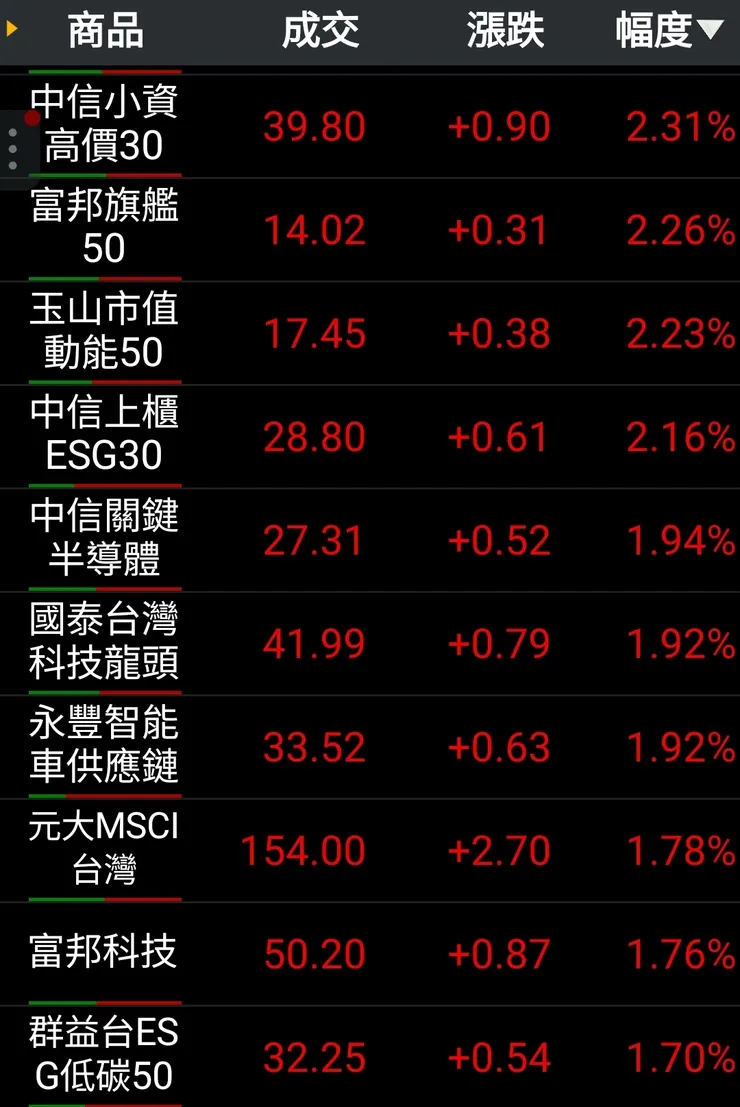This screenshot has height=1107, width=740.
Task: Tap the 50.20 price of 富邦科技
Action: click(x=313, y=954)
